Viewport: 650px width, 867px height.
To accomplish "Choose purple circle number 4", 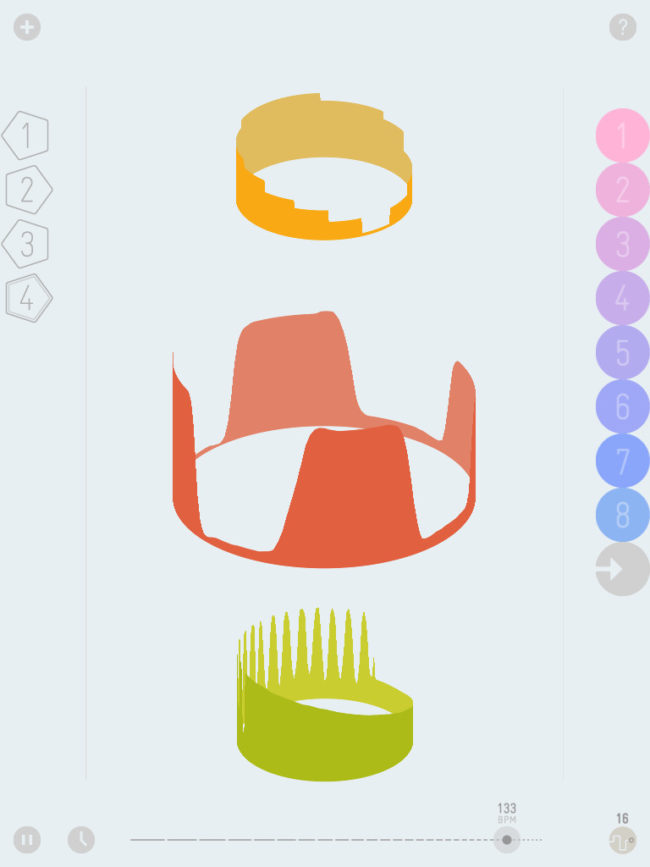I will (x=622, y=298).
